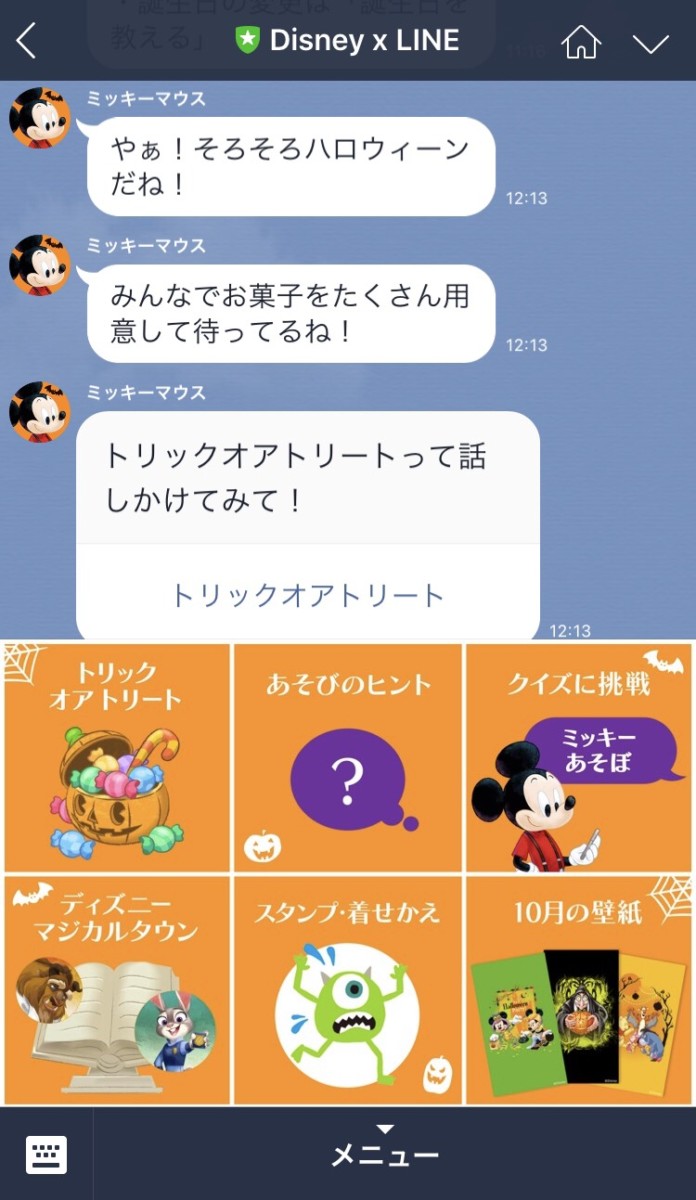This screenshot has width=696, height=1200.
Task: Tap the トリックオアトリート reply button
Action: point(307,595)
